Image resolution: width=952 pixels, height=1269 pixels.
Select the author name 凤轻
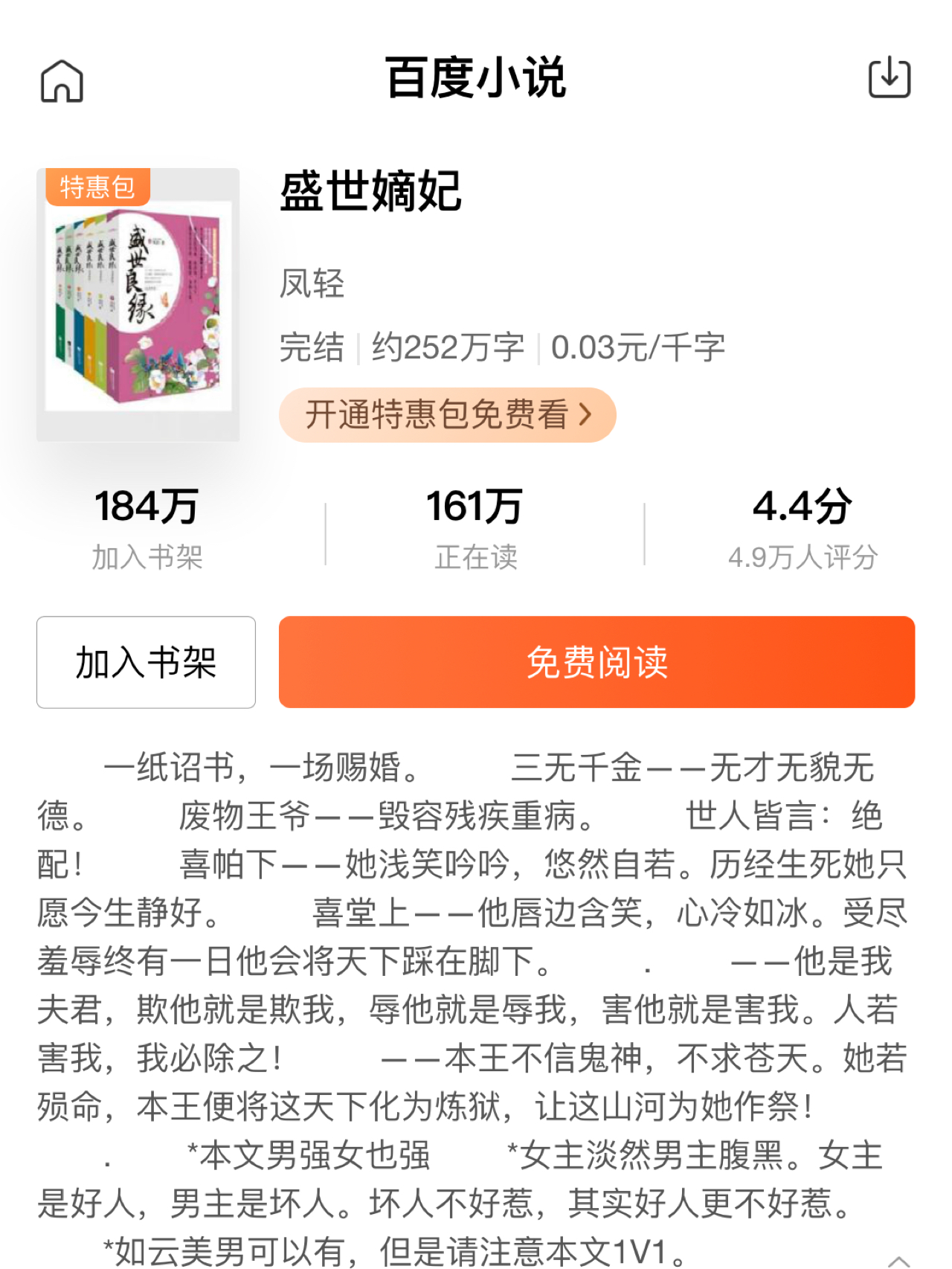pos(312,285)
